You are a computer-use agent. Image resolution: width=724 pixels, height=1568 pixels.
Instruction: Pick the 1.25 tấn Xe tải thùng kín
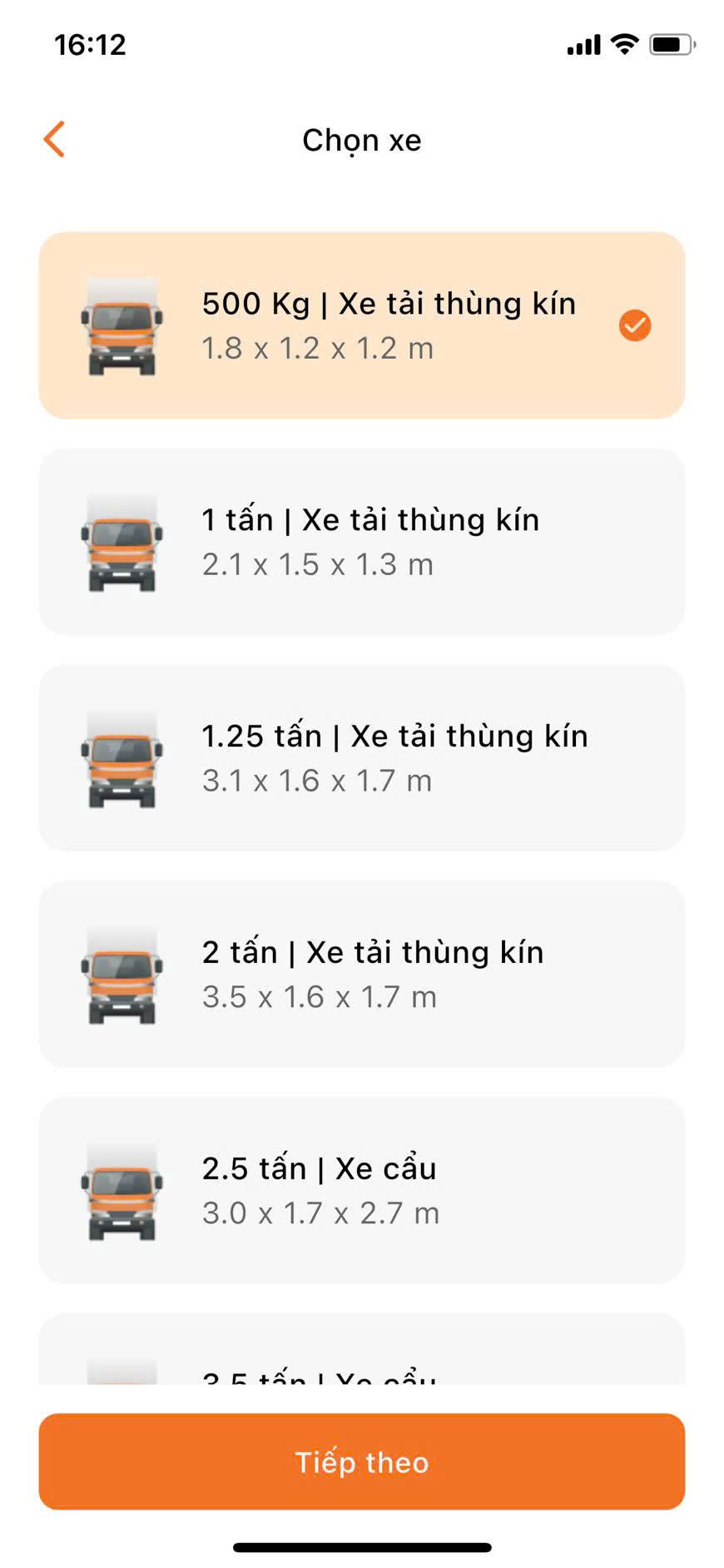pos(361,758)
